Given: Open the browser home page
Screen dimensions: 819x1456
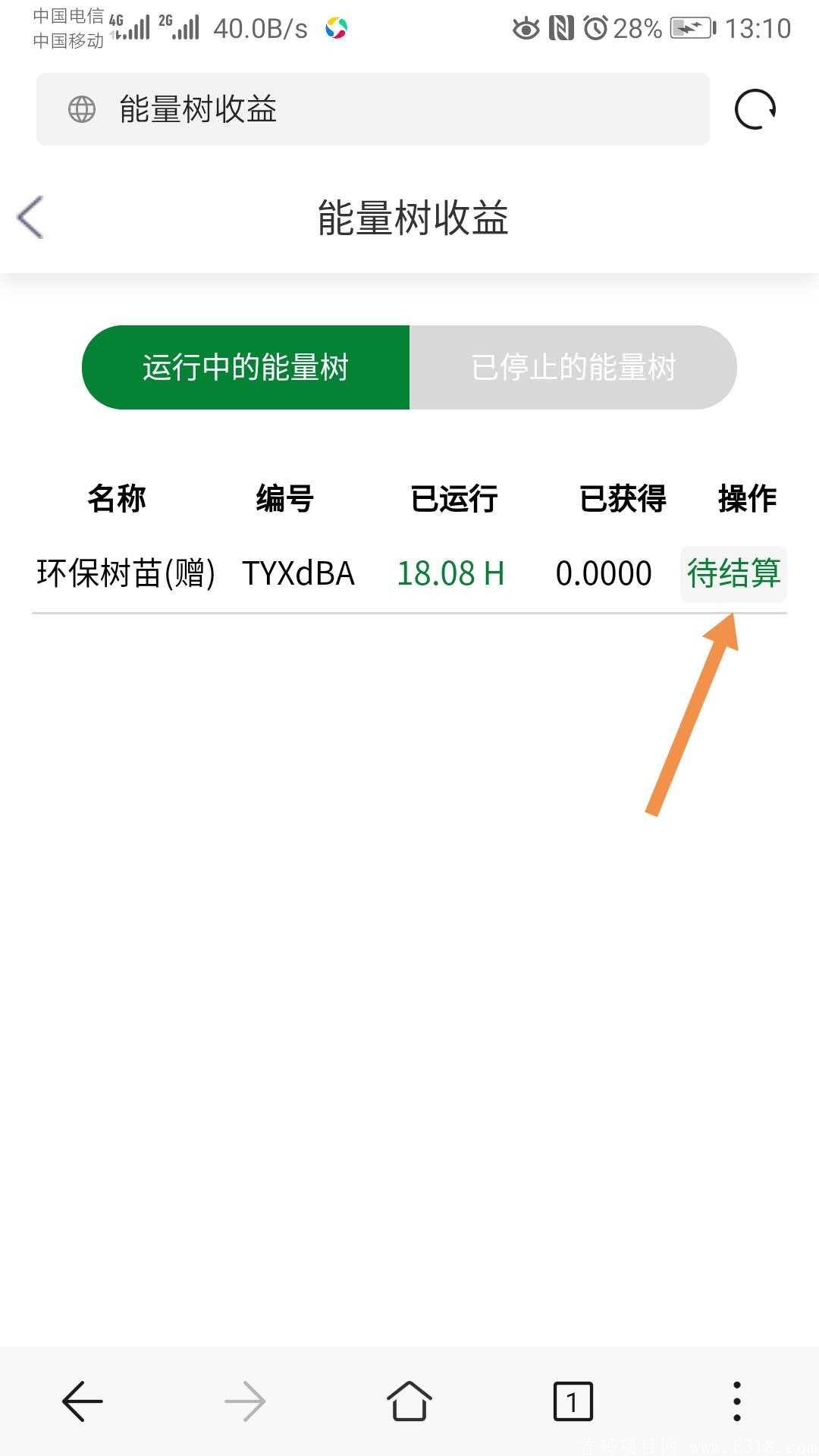Looking at the screenshot, I should click(409, 1401).
